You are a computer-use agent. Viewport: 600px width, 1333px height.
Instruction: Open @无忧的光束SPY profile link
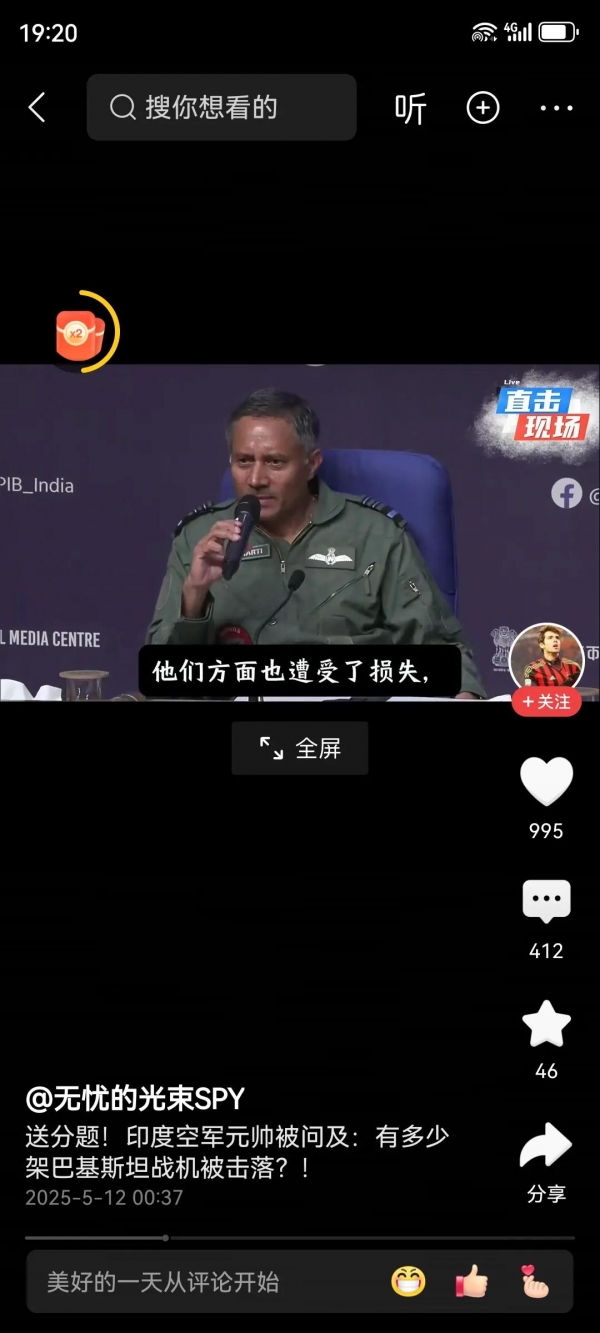click(x=135, y=1099)
